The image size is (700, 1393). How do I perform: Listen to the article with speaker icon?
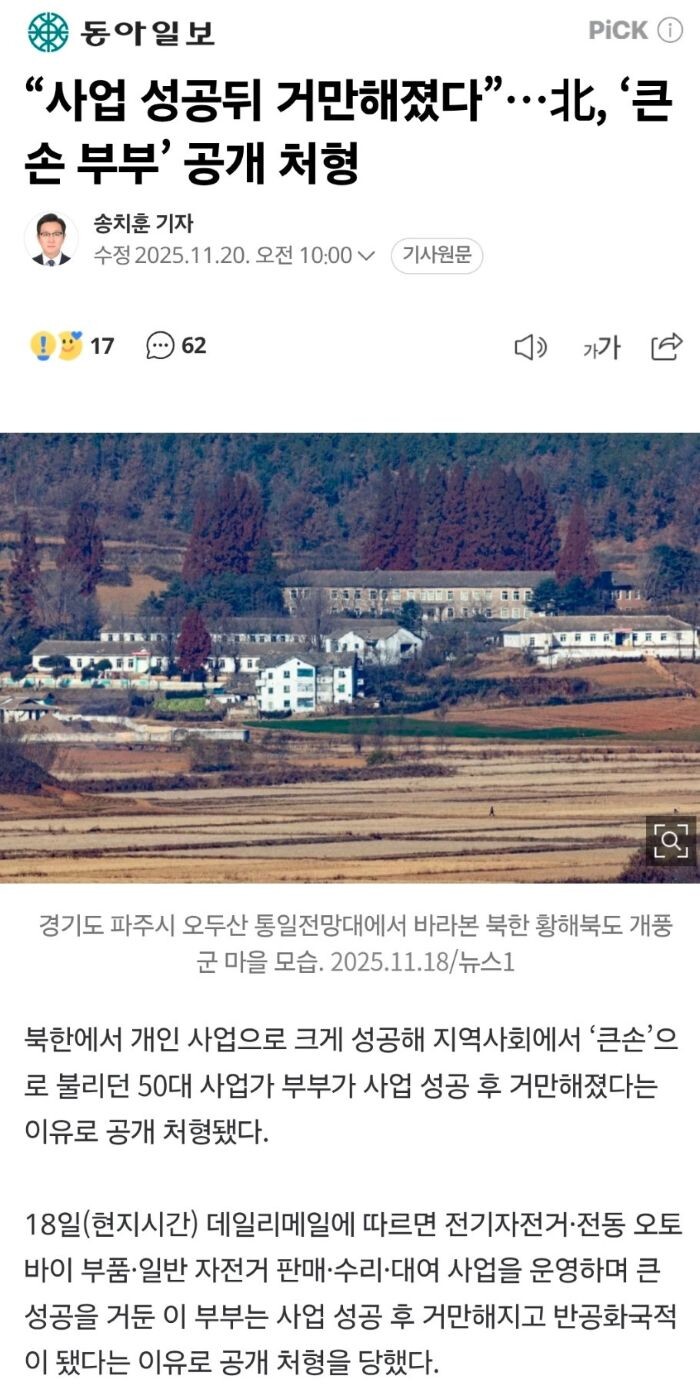pos(529,347)
